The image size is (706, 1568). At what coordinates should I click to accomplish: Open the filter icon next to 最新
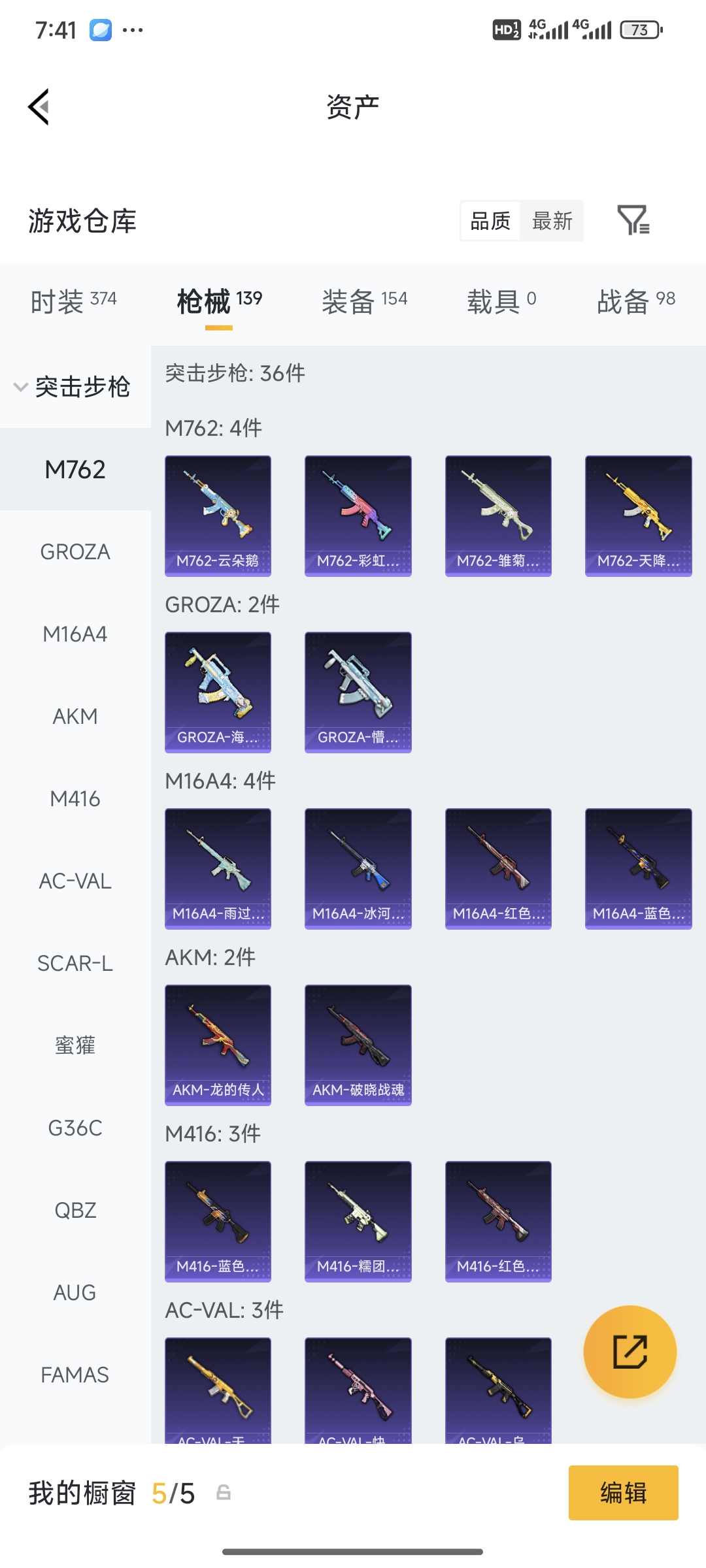pyautogui.click(x=633, y=220)
